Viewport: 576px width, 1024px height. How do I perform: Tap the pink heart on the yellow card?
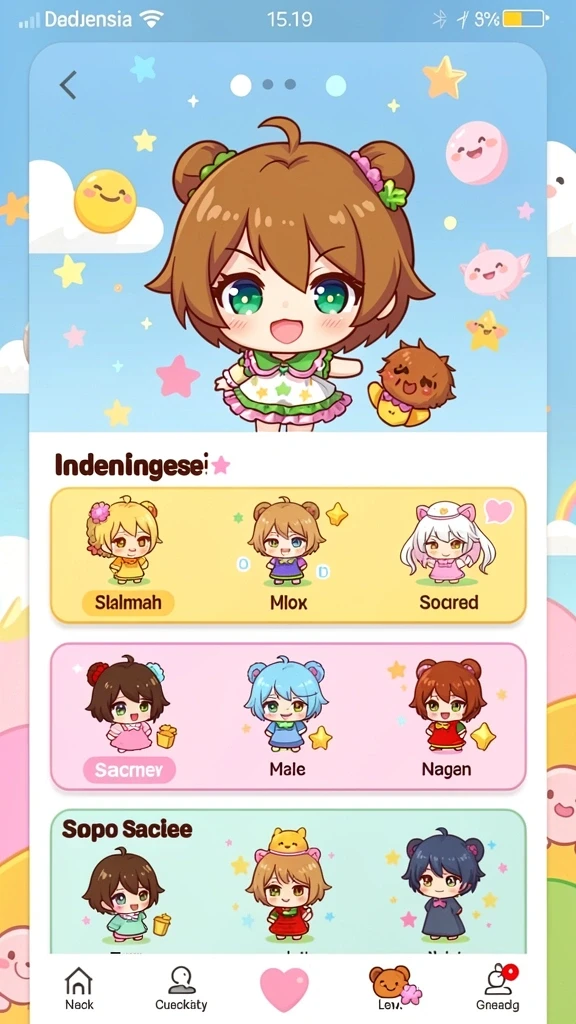pos(500,511)
